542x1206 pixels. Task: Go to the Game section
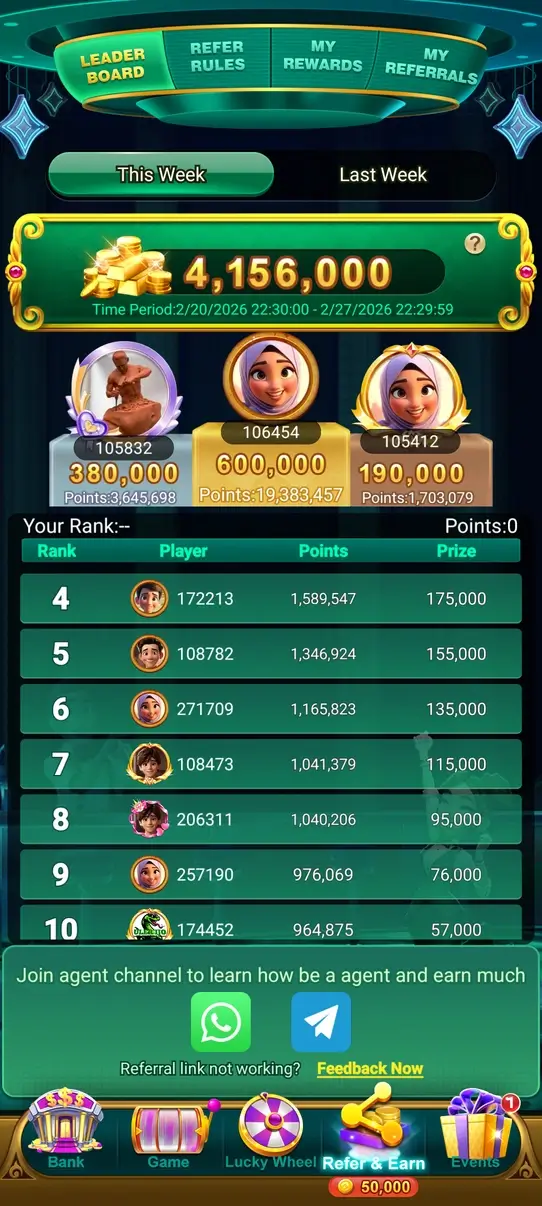tap(168, 1135)
